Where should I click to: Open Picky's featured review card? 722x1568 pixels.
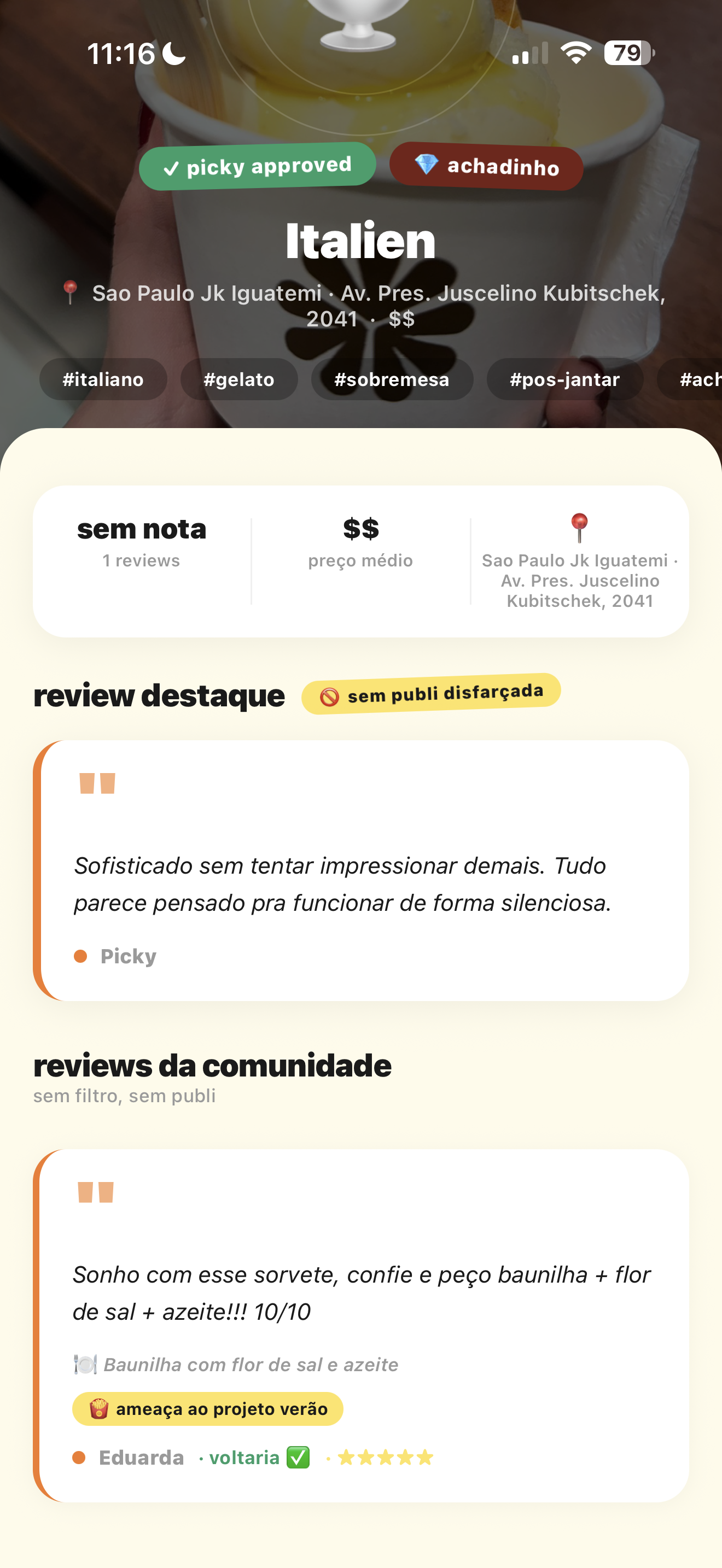coord(361,870)
